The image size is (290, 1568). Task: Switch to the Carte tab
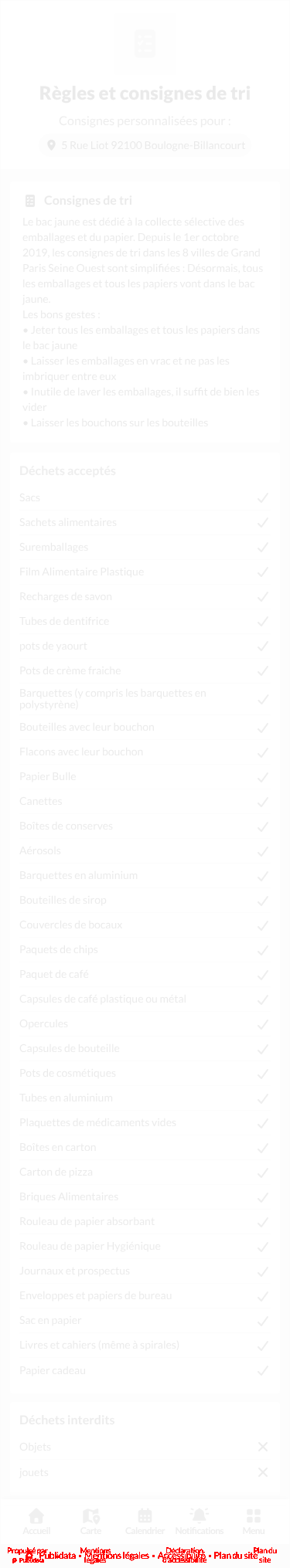tap(90, 1522)
